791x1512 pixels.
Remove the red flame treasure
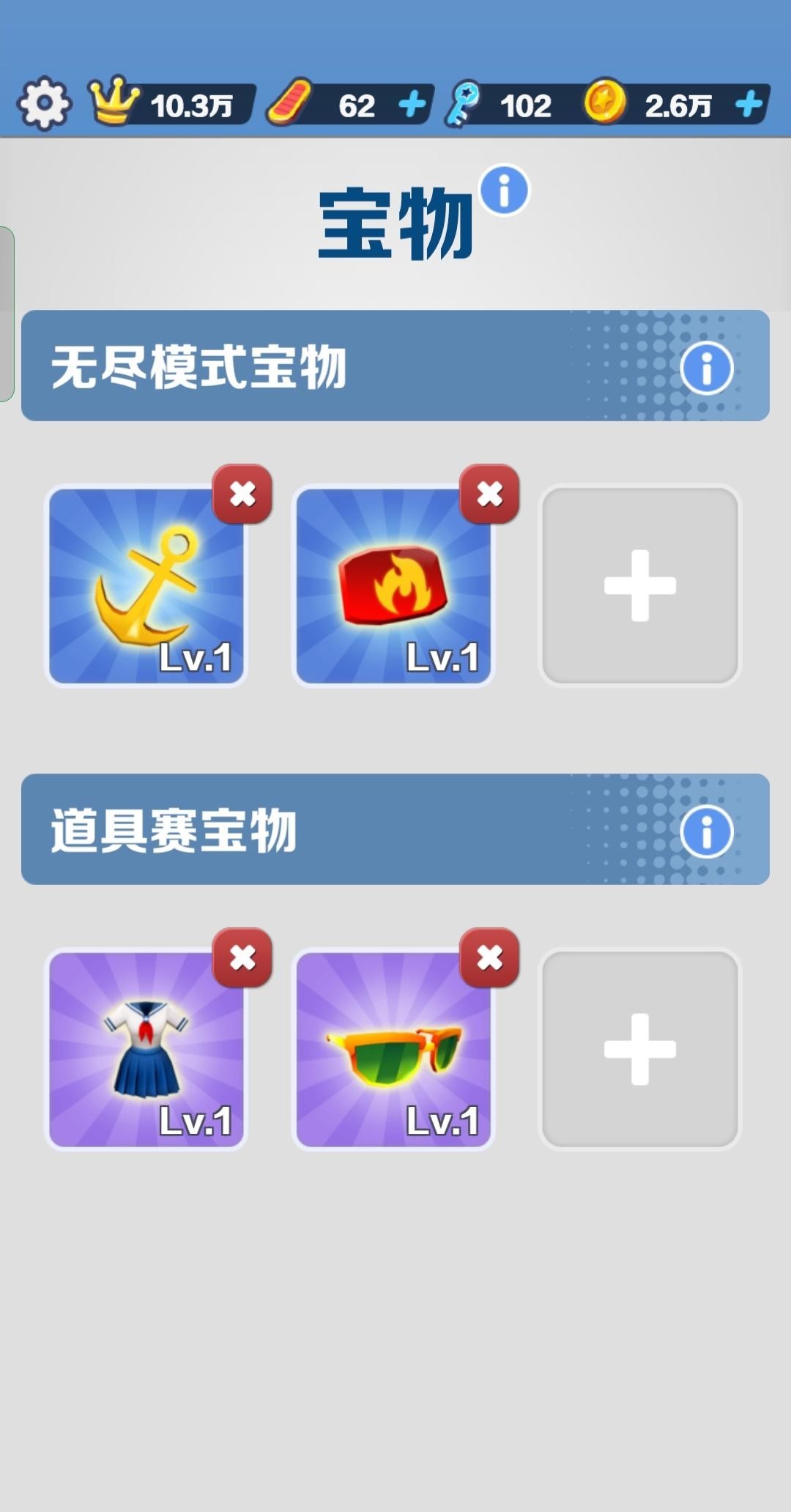coord(489,494)
